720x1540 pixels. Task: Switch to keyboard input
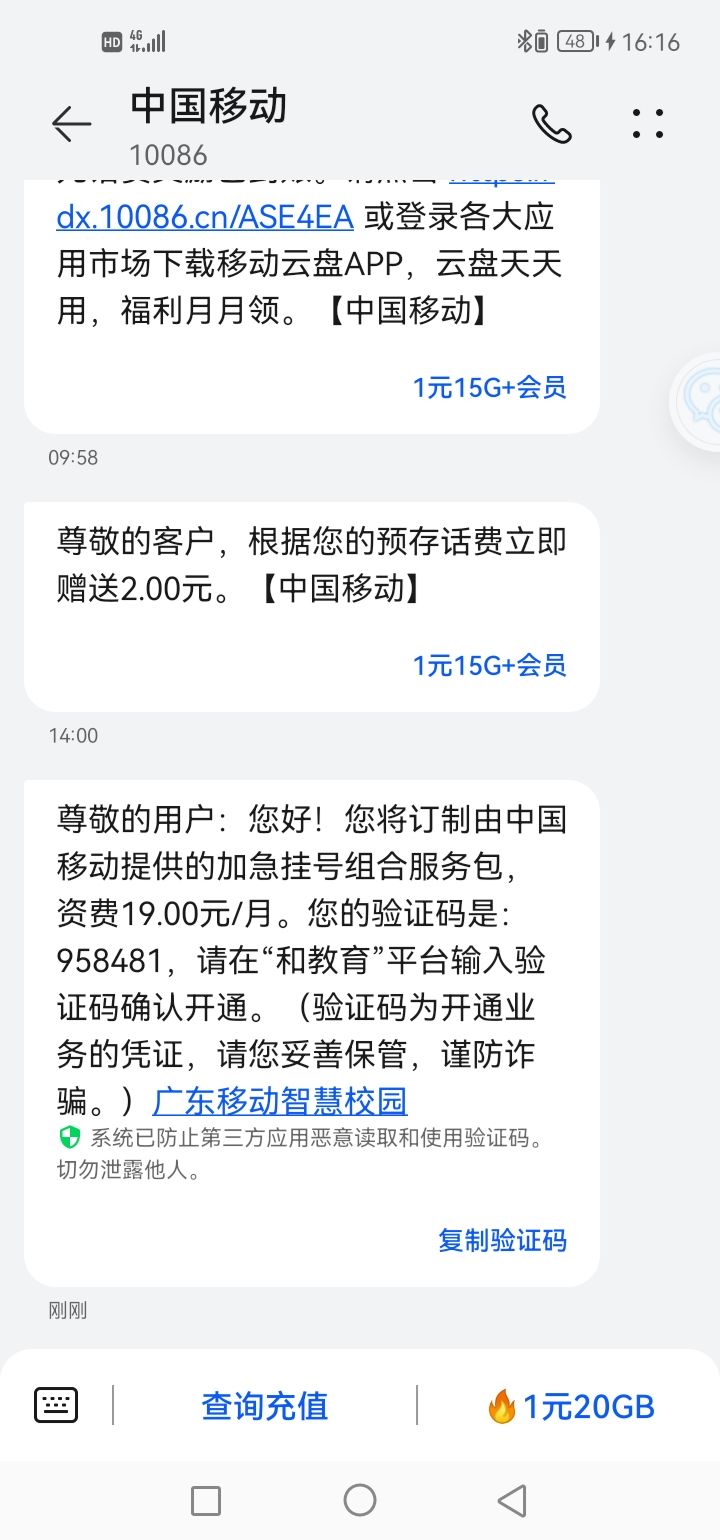click(x=56, y=1405)
